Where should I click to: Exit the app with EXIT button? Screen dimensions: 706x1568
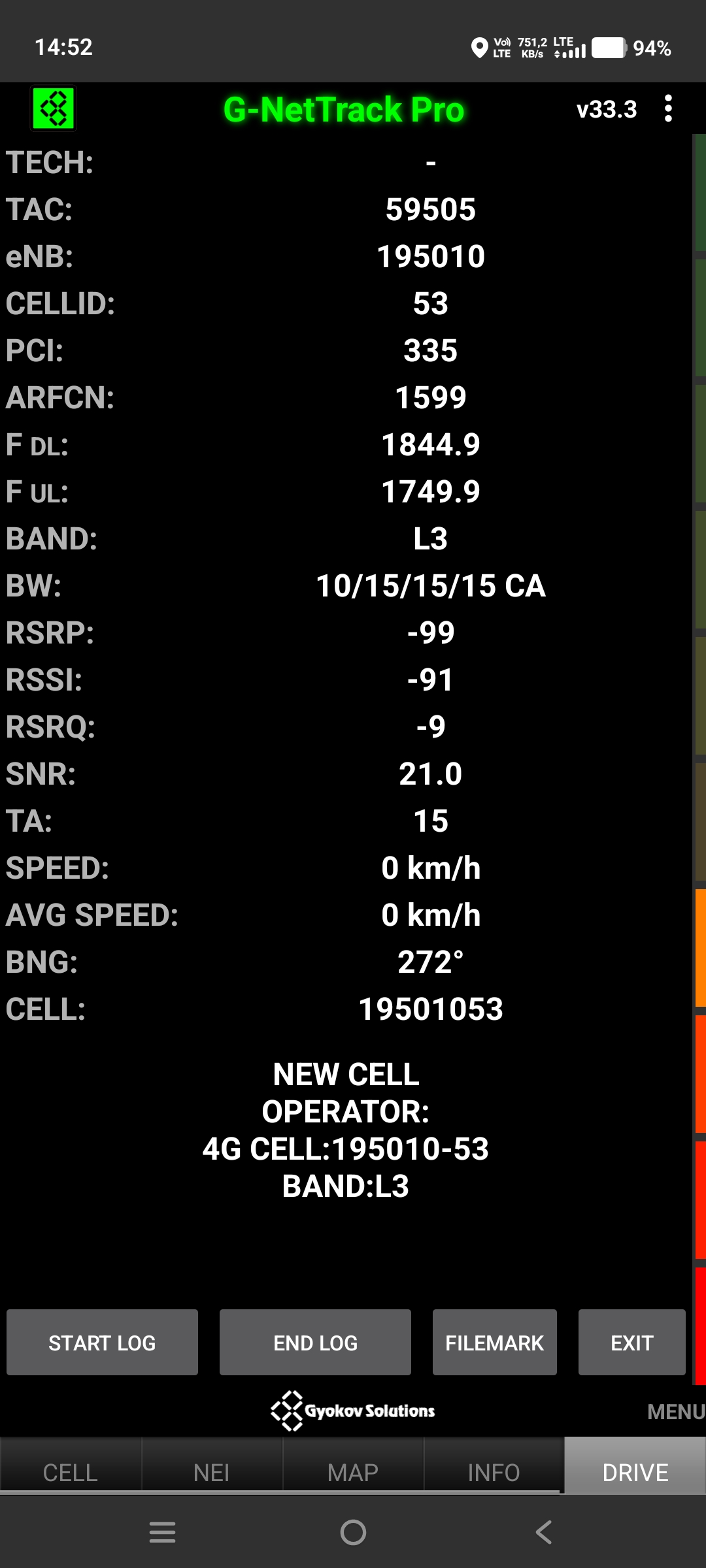[x=631, y=1343]
